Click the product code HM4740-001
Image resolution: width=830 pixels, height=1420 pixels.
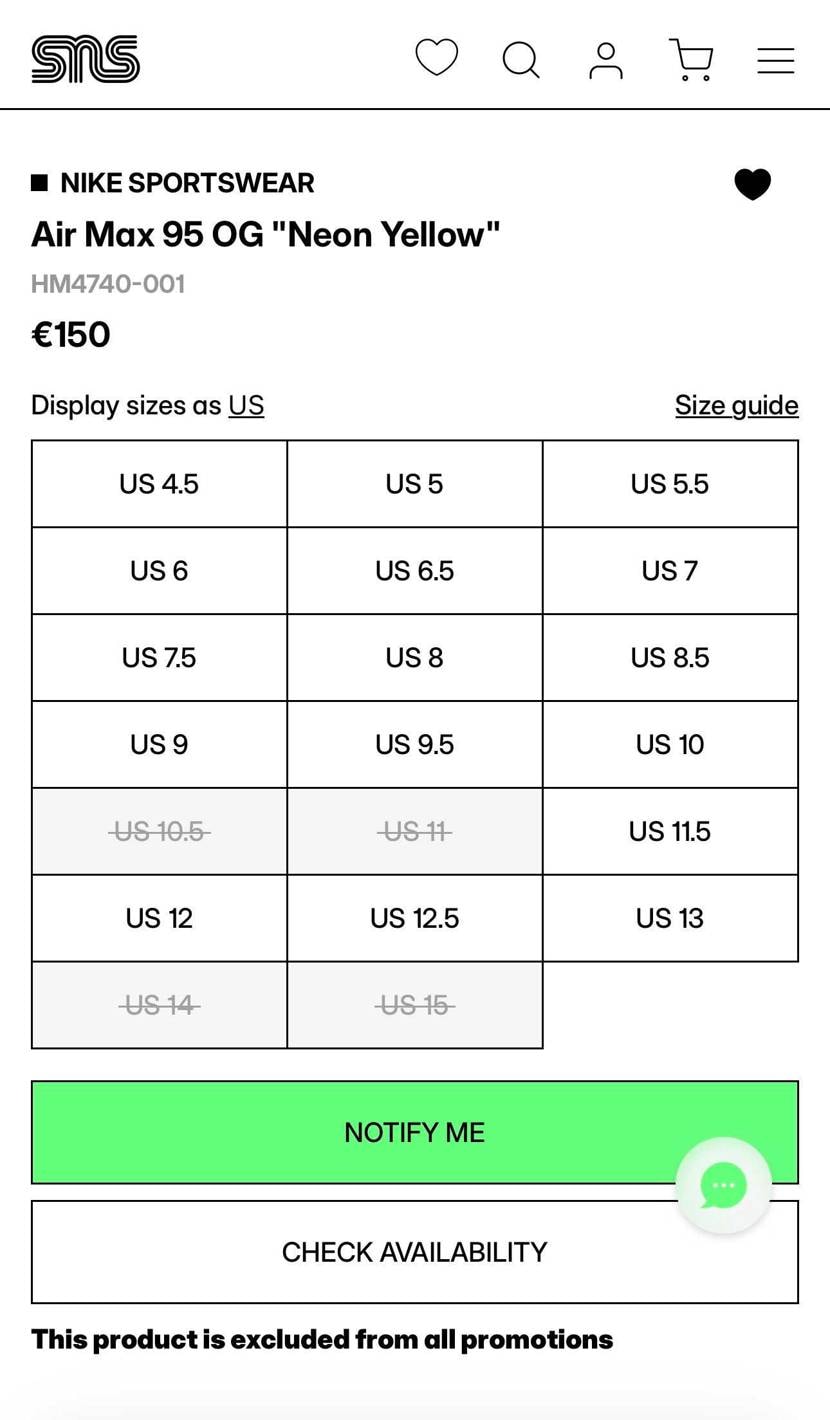[107, 283]
